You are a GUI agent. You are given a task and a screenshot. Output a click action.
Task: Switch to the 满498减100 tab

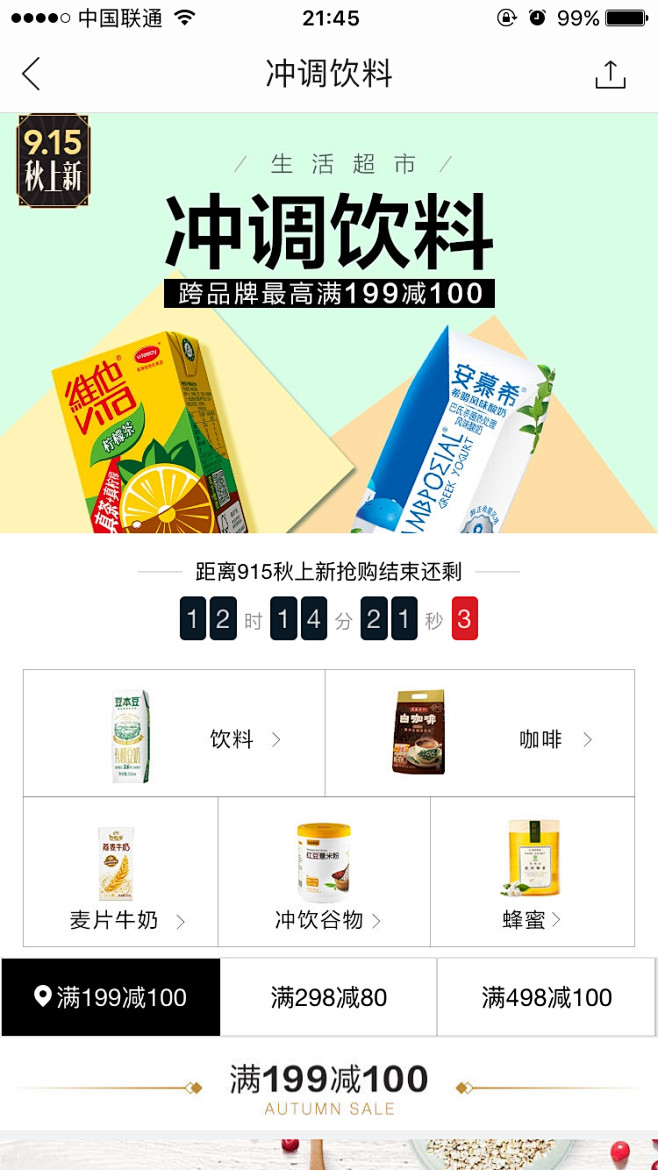coord(546,997)
